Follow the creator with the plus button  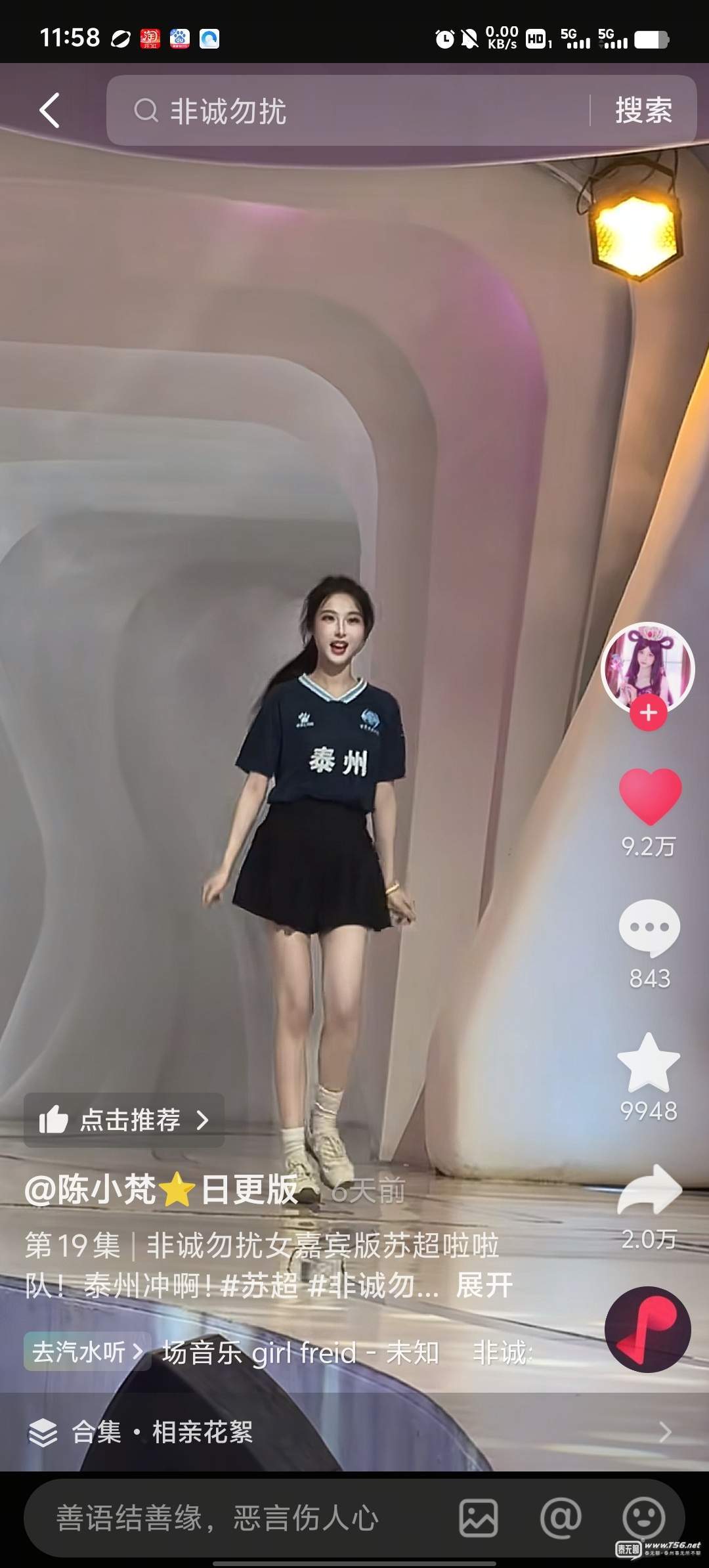649,712
